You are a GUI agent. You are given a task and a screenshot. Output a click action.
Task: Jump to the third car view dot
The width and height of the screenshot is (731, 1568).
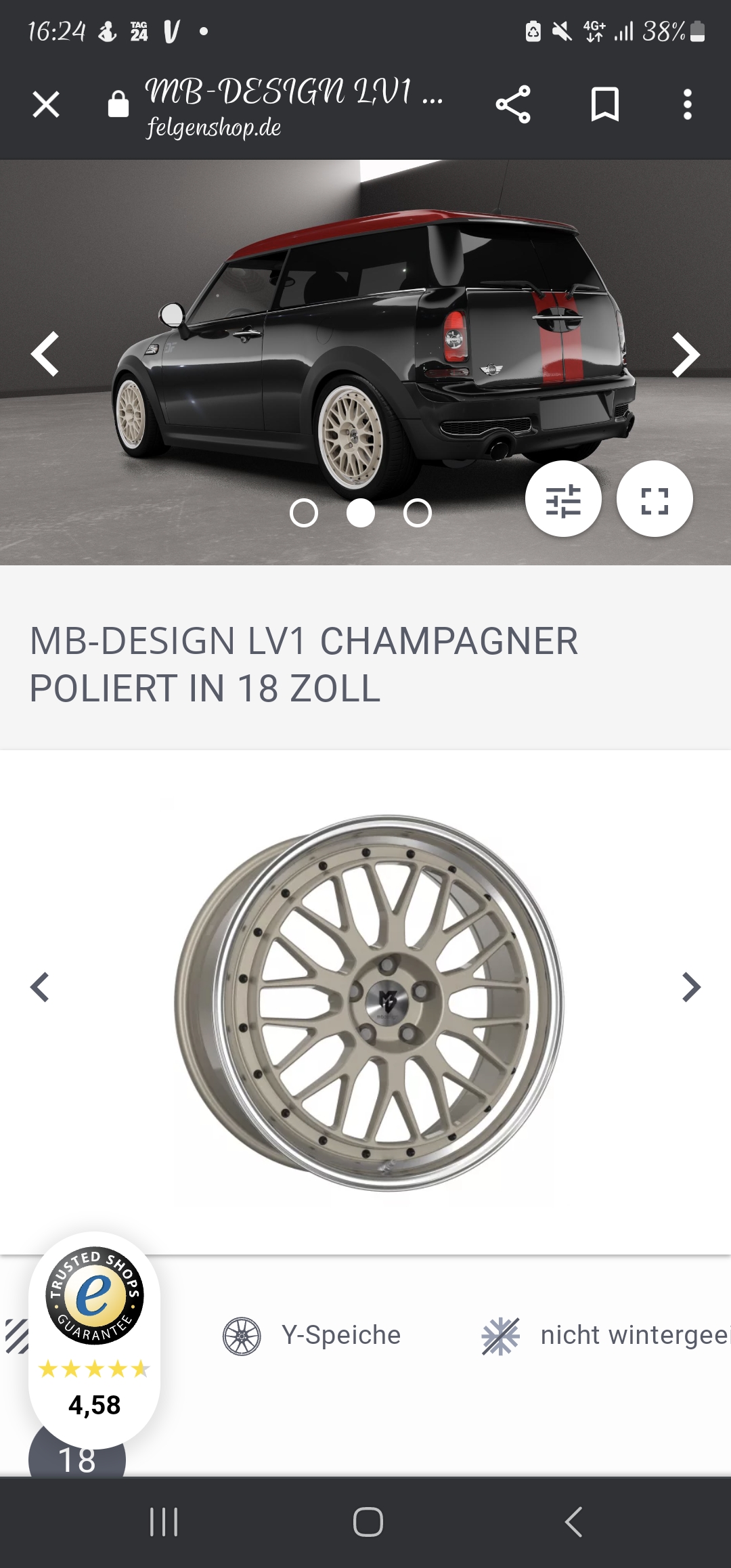coord(418,513)
